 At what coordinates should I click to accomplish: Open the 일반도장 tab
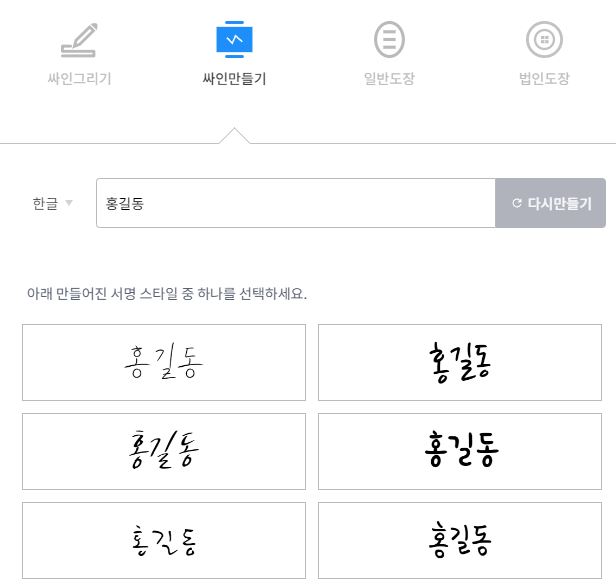[389, 55]
